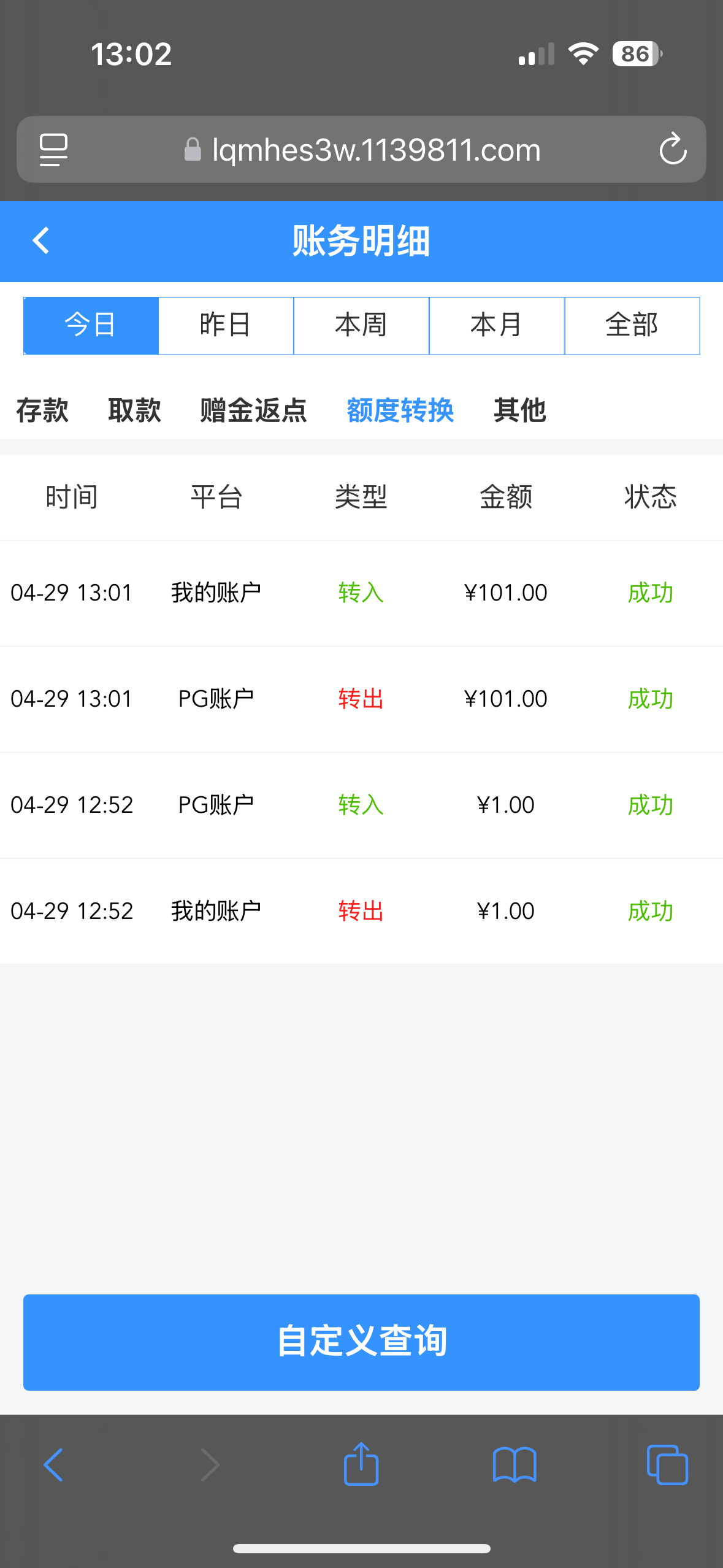Open the 取款 category
Screen dimensions: 723x1568
click(x=134, y=410)
